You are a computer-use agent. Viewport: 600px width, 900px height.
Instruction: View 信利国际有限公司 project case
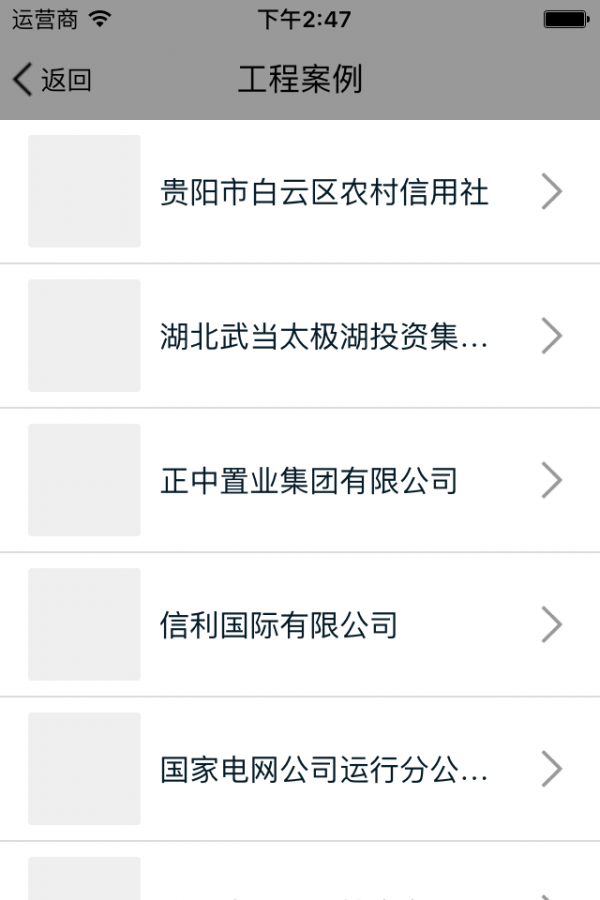pyautogui.click(x=279, y=626)
